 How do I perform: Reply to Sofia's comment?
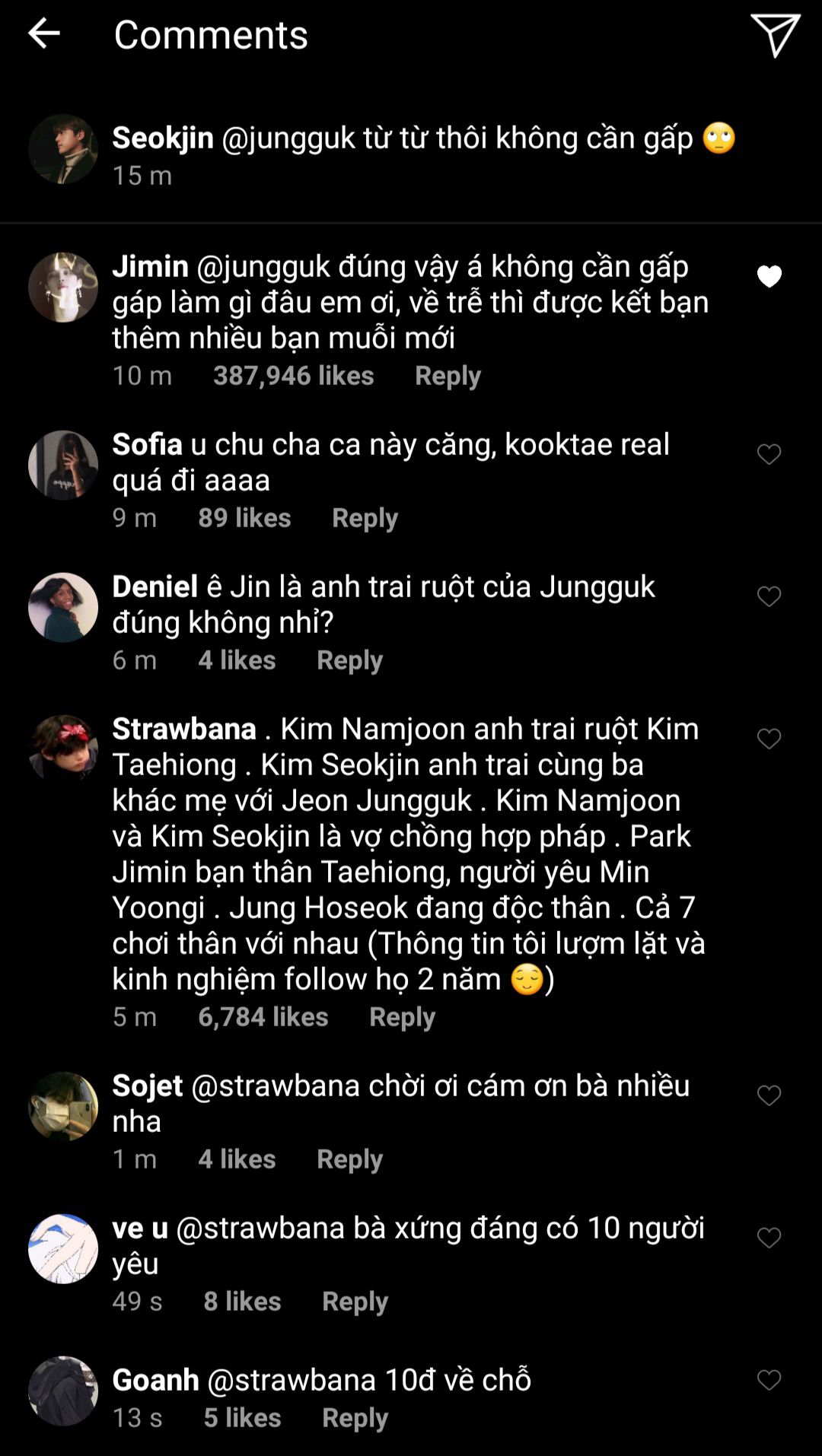tap(365, 518)
